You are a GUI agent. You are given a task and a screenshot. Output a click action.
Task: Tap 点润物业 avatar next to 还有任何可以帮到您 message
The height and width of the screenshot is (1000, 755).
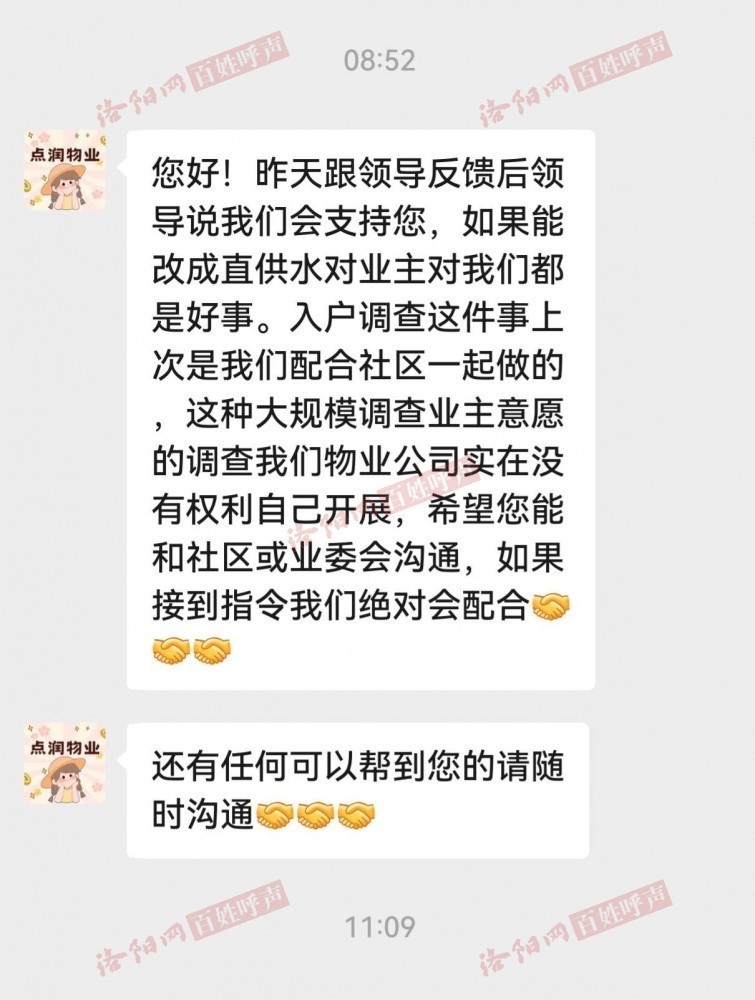(65, 764)
